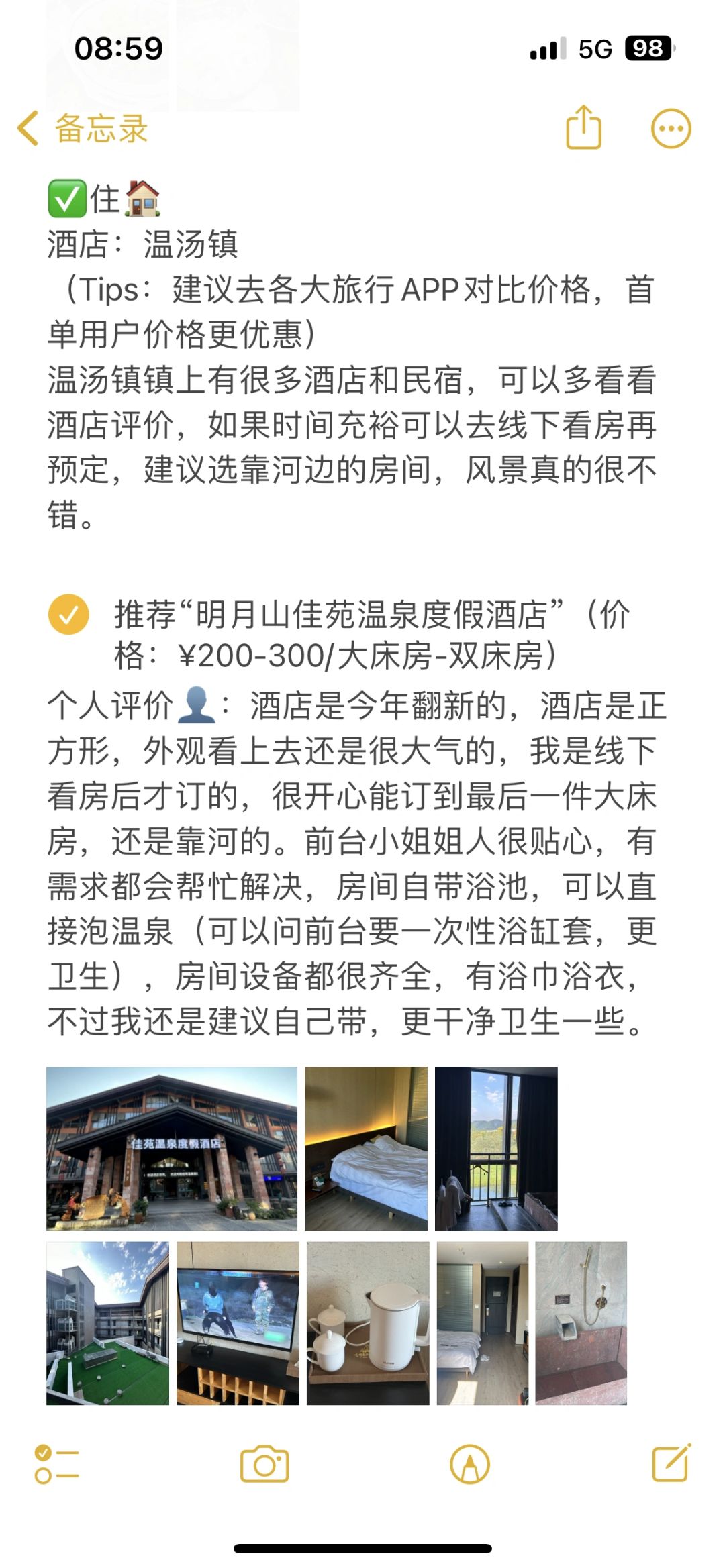Open the bathtub shower photo

coord(581,1322)
